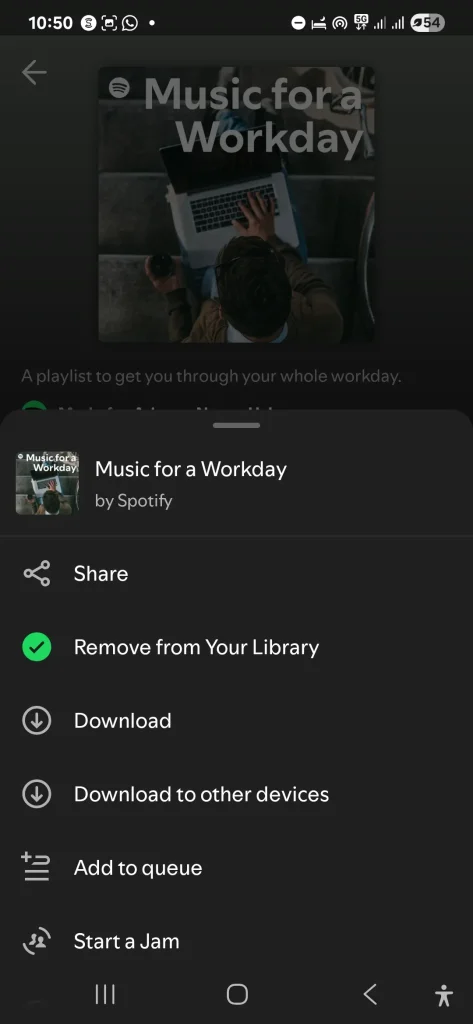Select Remove from Your Library
The image size is (473, 1024).
pos(236,647)
